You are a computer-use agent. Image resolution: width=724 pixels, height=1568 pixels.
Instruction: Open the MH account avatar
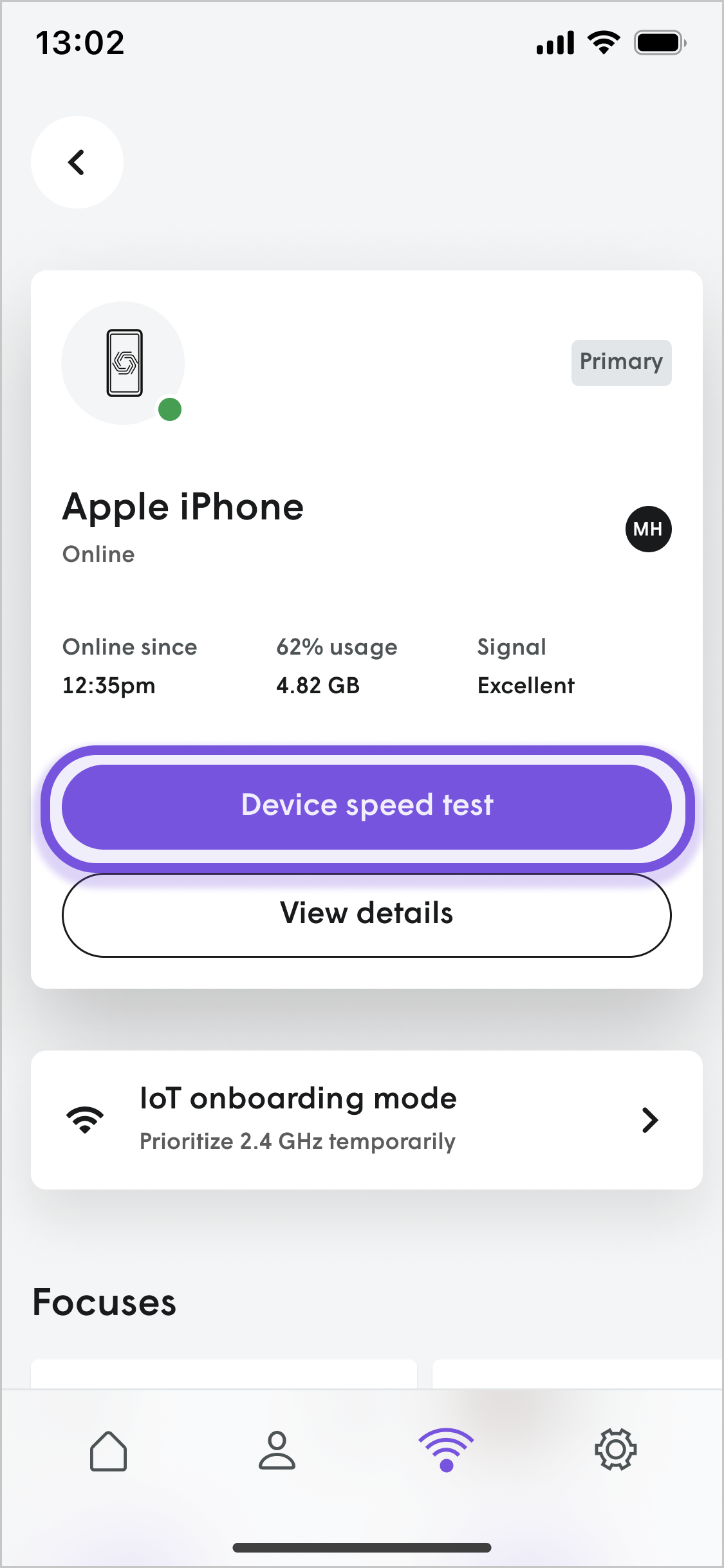[x=647, y=528]
